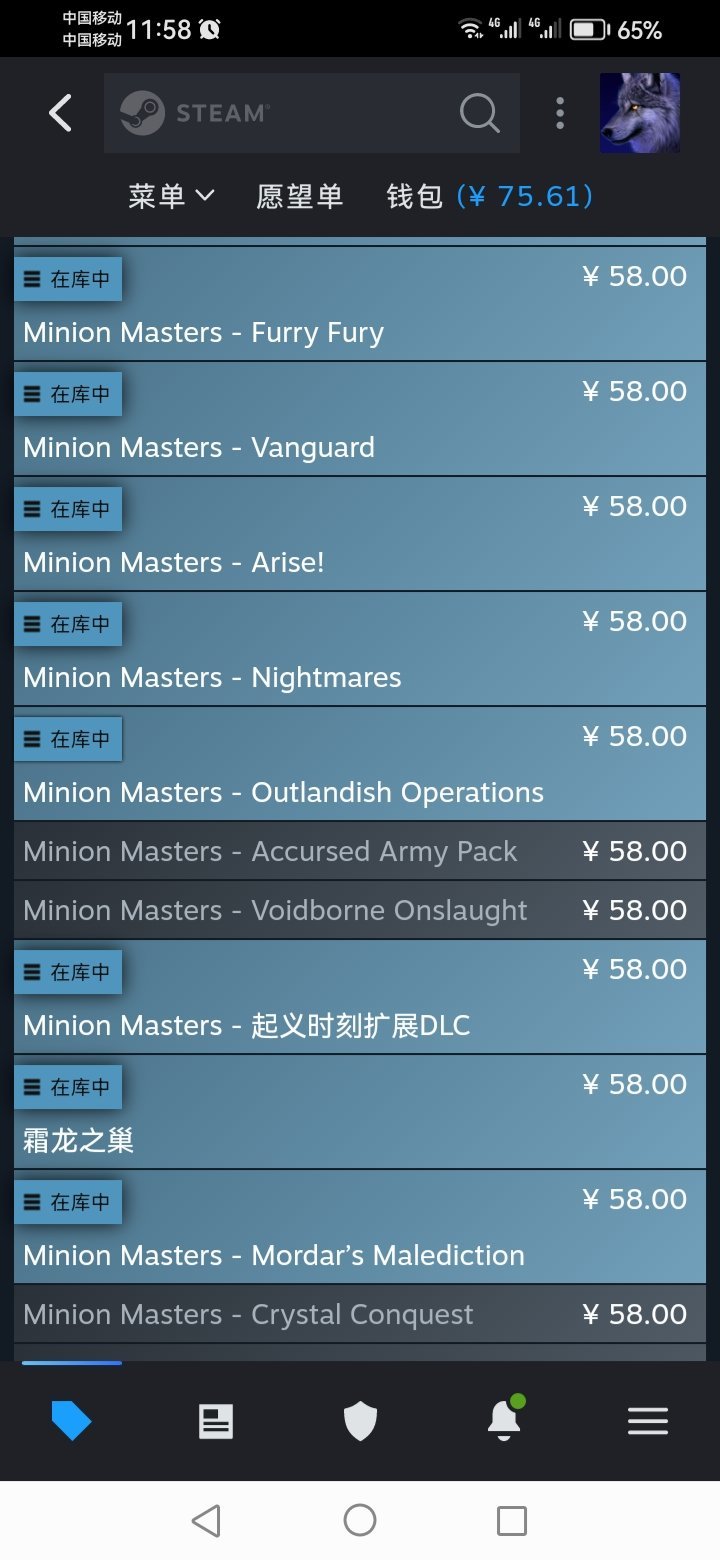The height and width of the screenshot is (1560, 720).
Task: Open the 钱包 wallet balance
Action: pyautogui.click(x=490, y=196)
